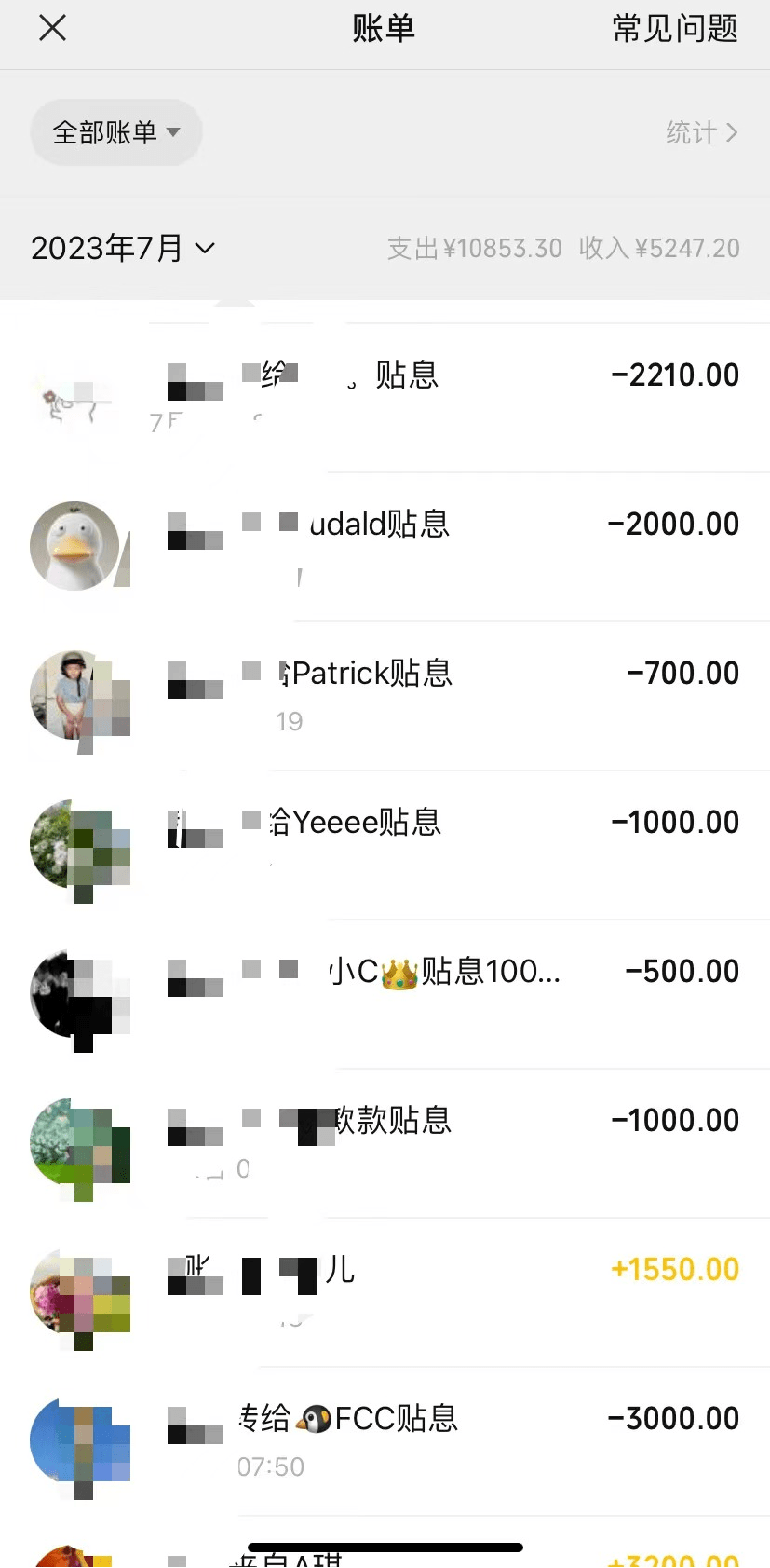Image resolution: width=770 pixels, height=1568 pixels.
Task: Open 统计 statistics page
Action: (701, 132)
